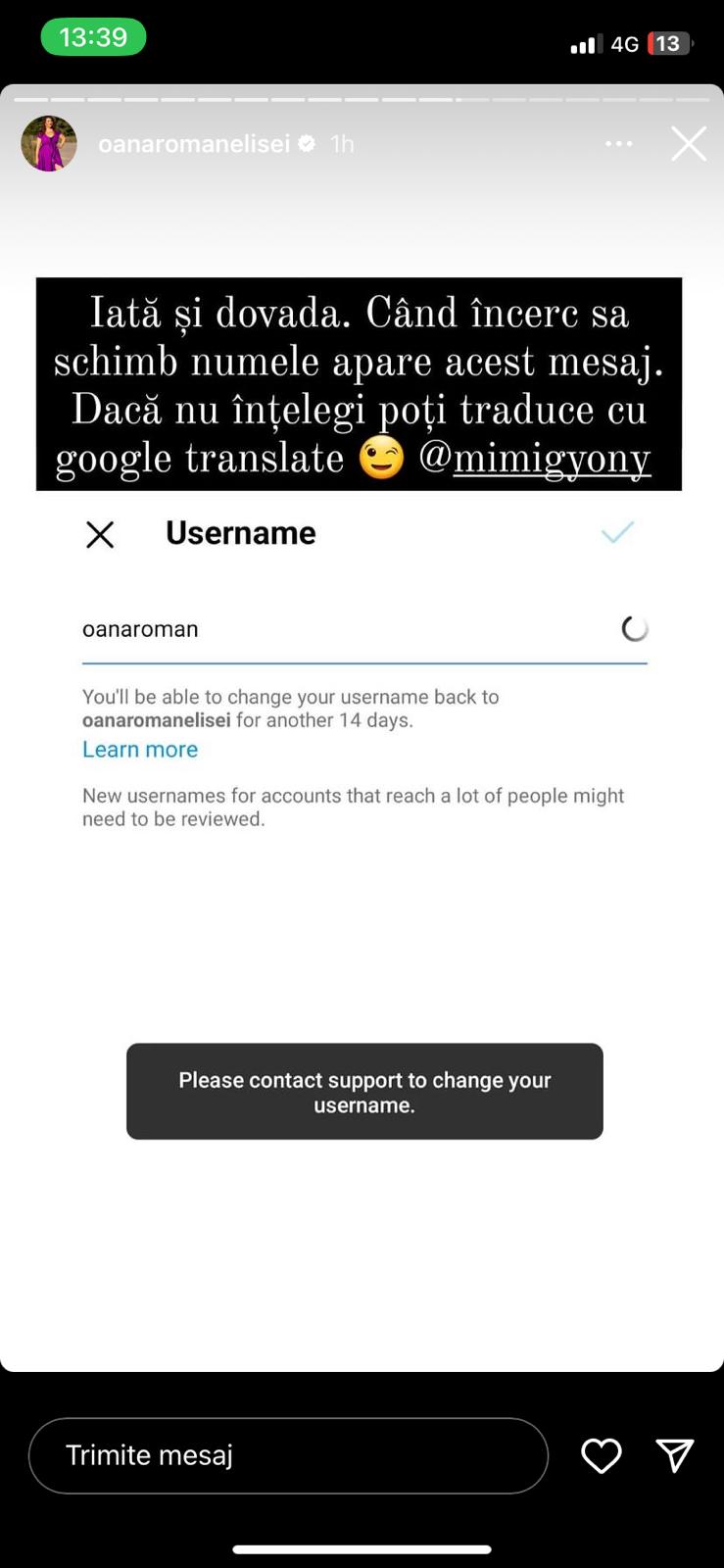
Task: Share the story via paper plane icon
Action: pos(674,1455)
